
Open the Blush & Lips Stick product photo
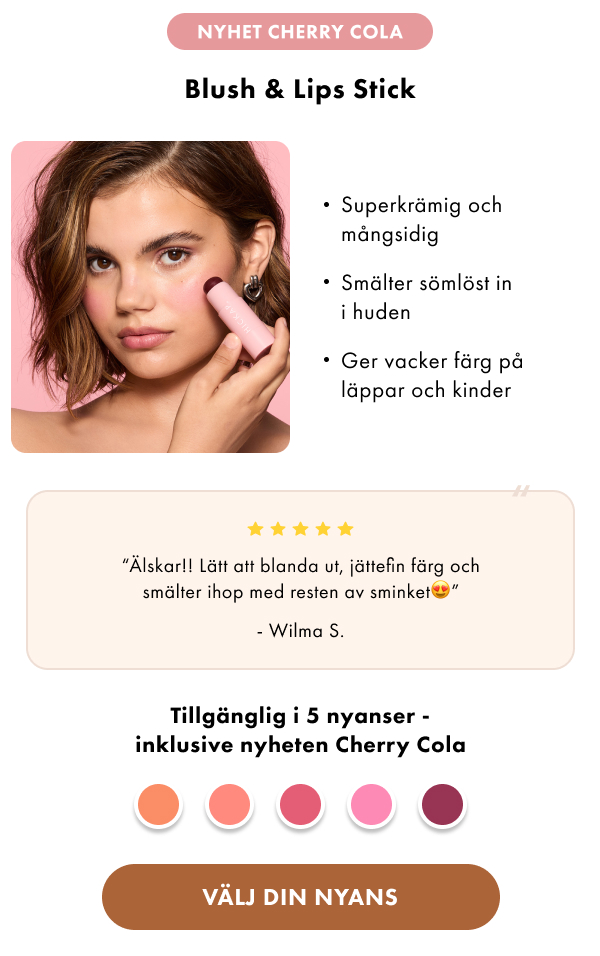(150, 297)
